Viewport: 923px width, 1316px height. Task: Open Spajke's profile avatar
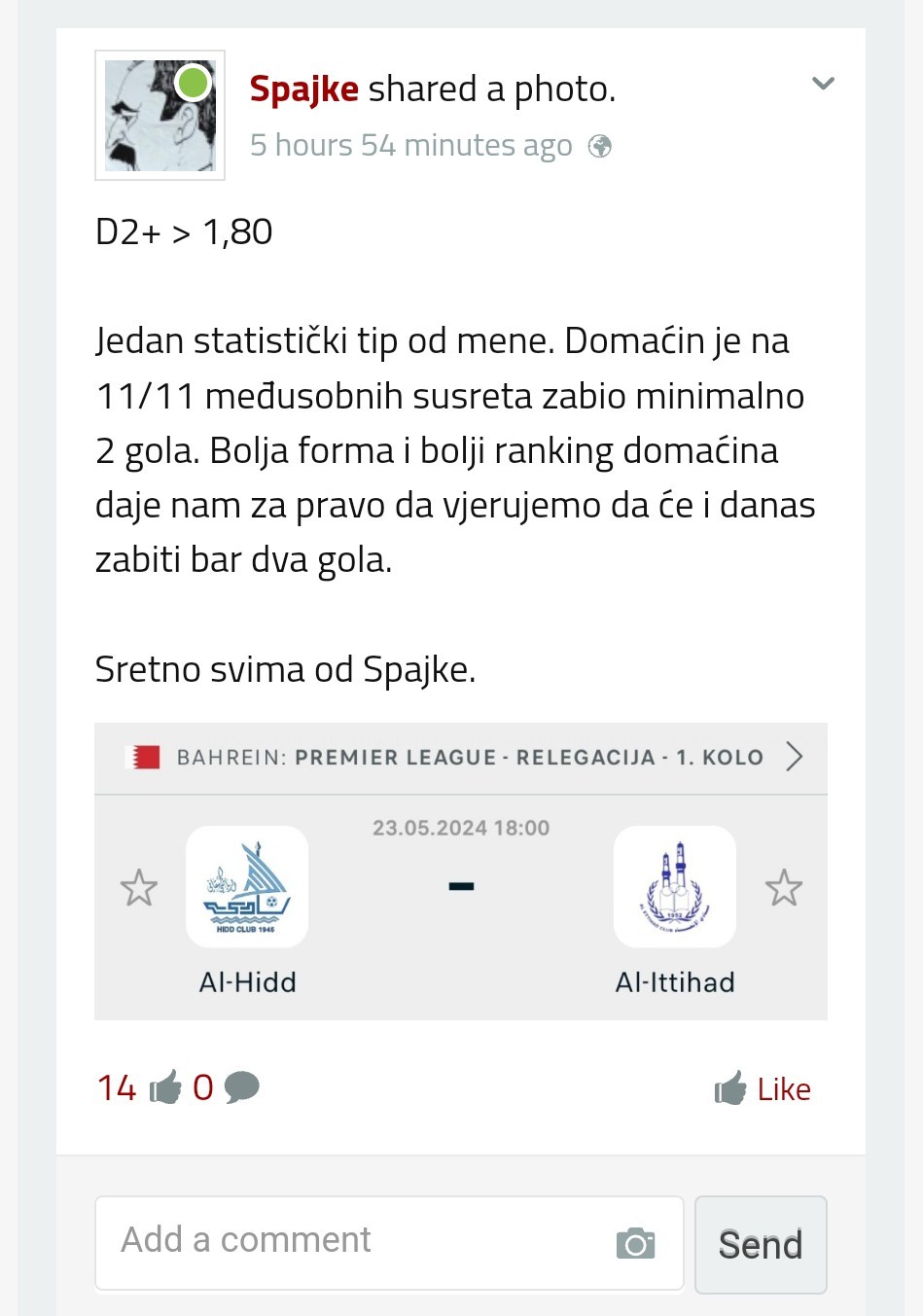click(160, 115)
